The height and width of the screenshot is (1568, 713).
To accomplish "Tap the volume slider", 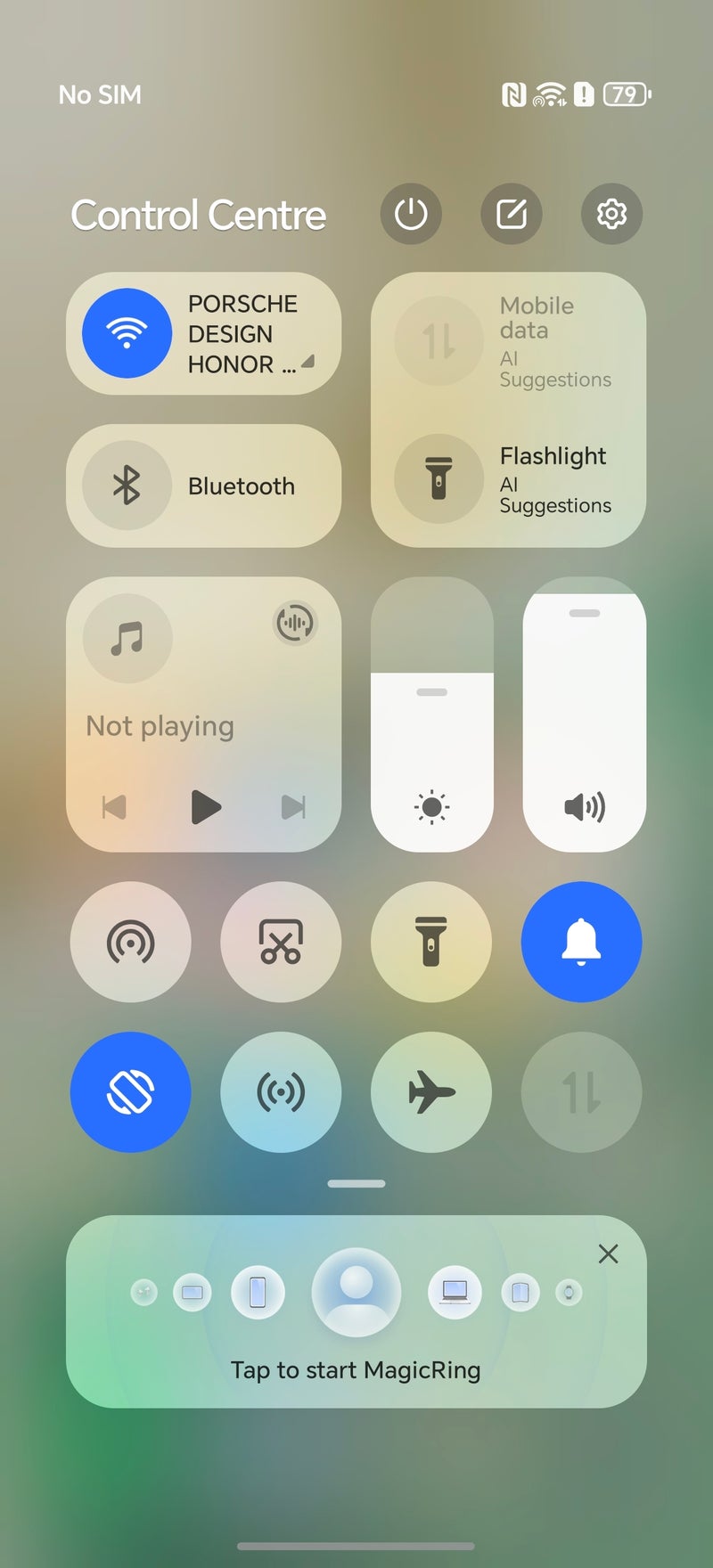I will click(584, 715).
